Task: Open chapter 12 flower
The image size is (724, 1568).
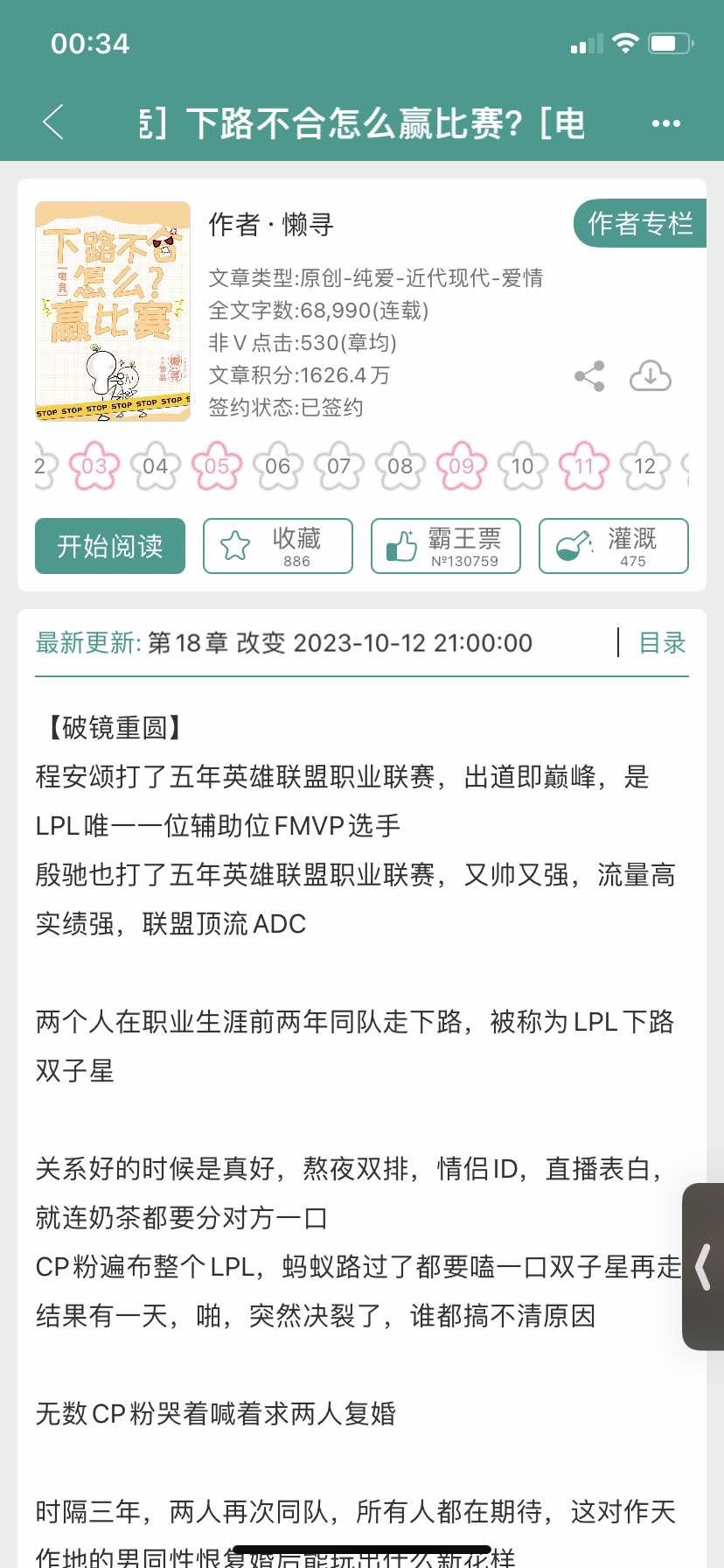Action: pyautogui.click(x=645, y=466)
